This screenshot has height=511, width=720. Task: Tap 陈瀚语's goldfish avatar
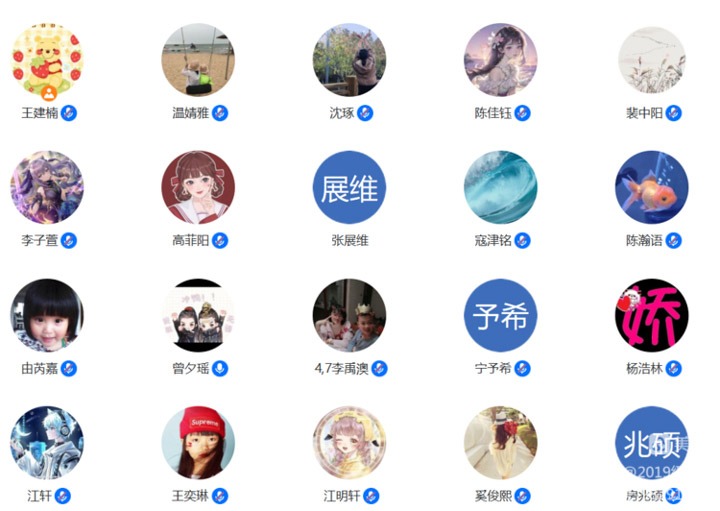click(x=651, y=188)
